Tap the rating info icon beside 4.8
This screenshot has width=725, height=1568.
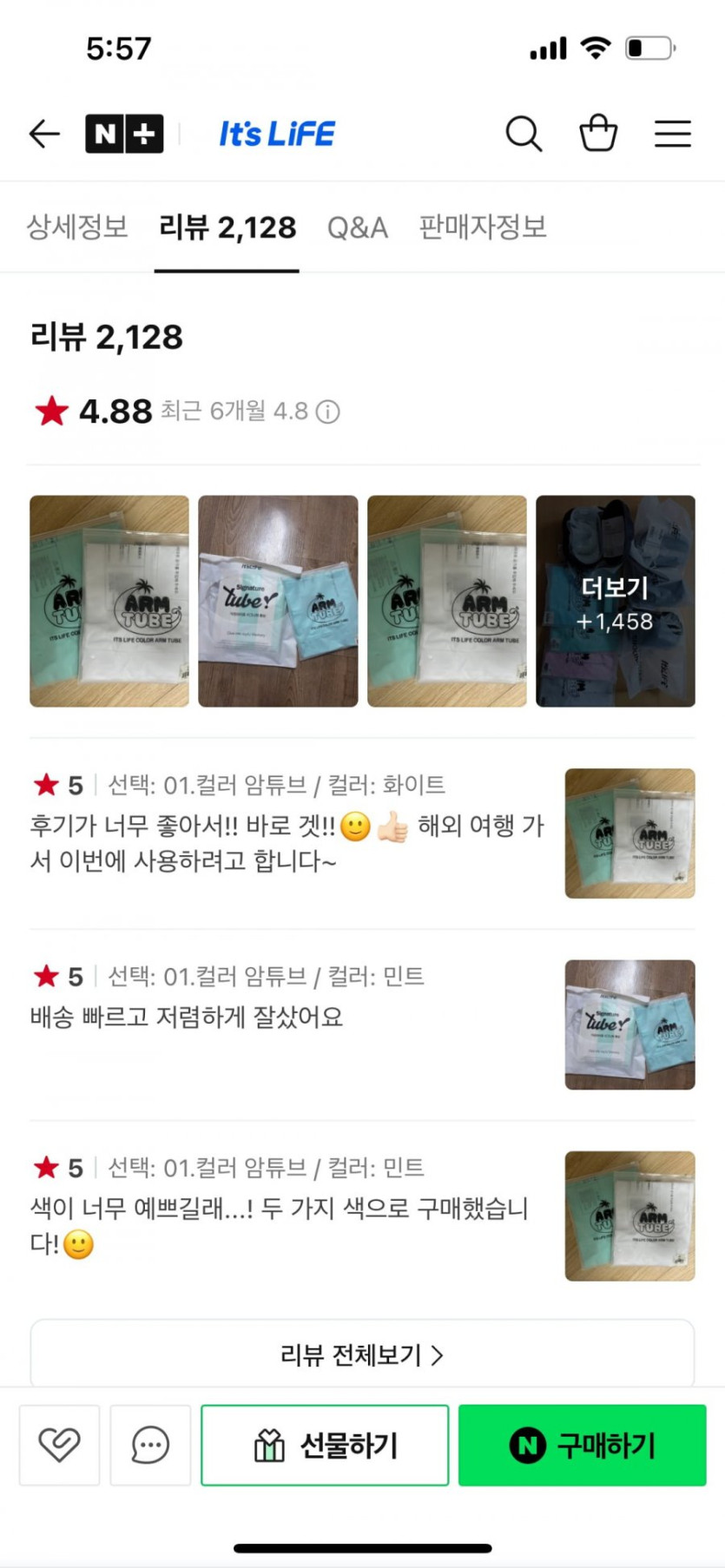click(328, 412)
